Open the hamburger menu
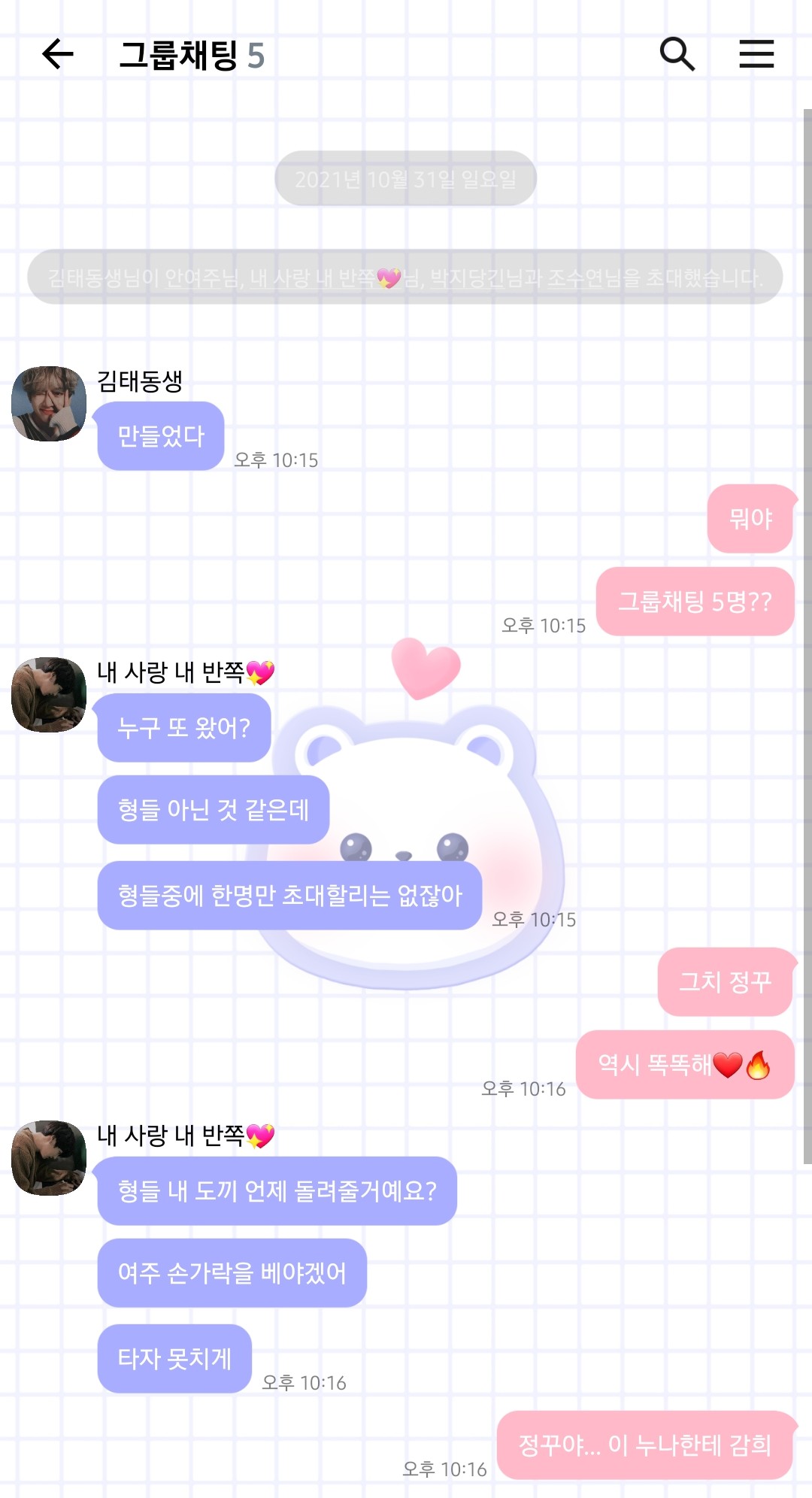This screenshot has width=812, height=1498. click(x=756, y=54)
